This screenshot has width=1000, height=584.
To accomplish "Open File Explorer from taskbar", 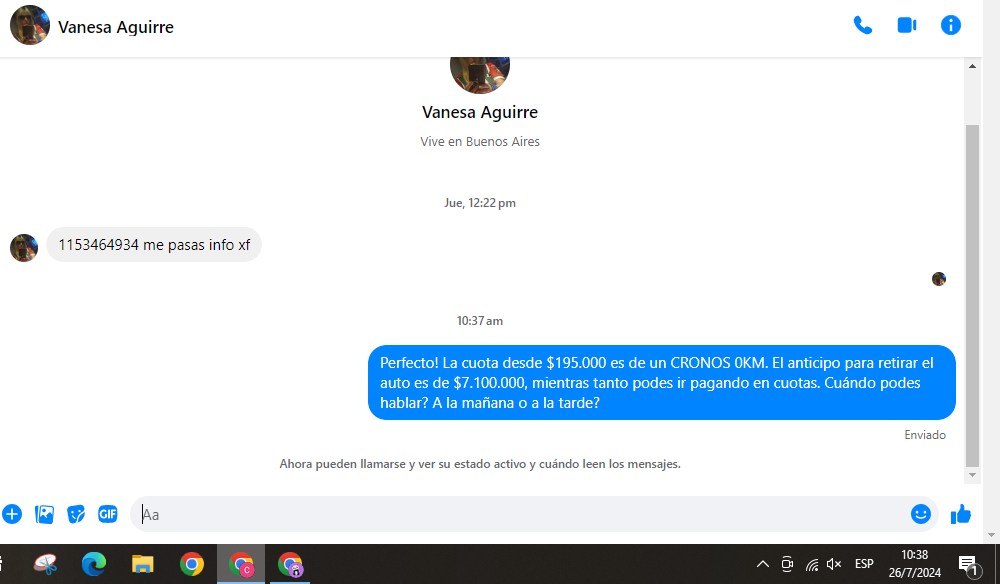I will point(143,564).
